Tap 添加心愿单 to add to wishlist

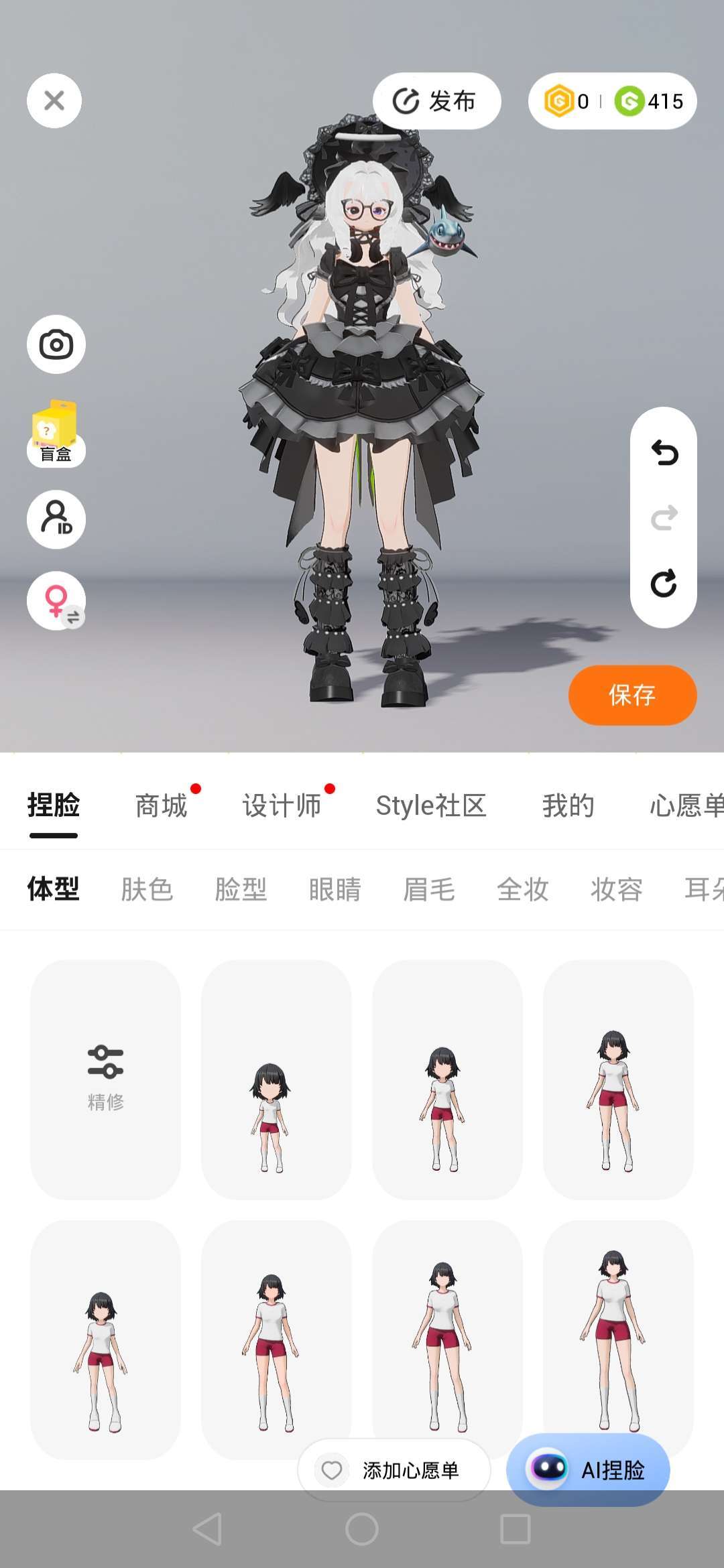point(394,1470)
